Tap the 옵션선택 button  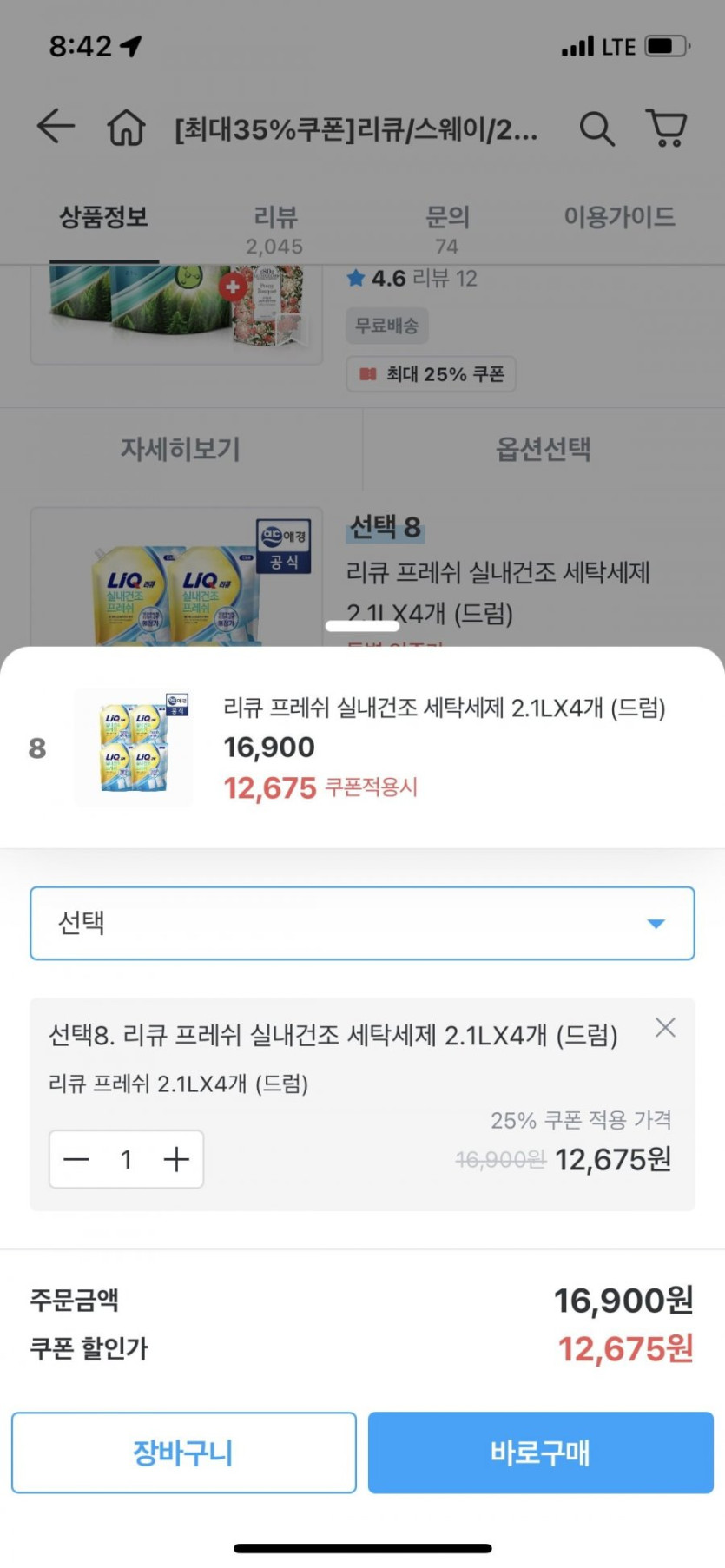[543, 449]
